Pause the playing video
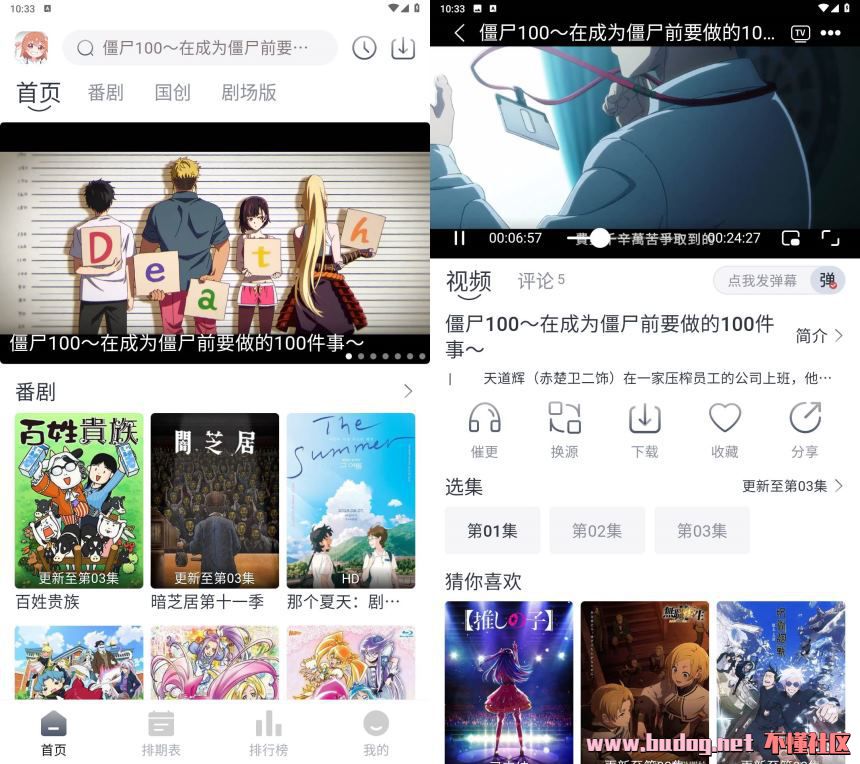The image size is (860, 764). click(459, 238)
